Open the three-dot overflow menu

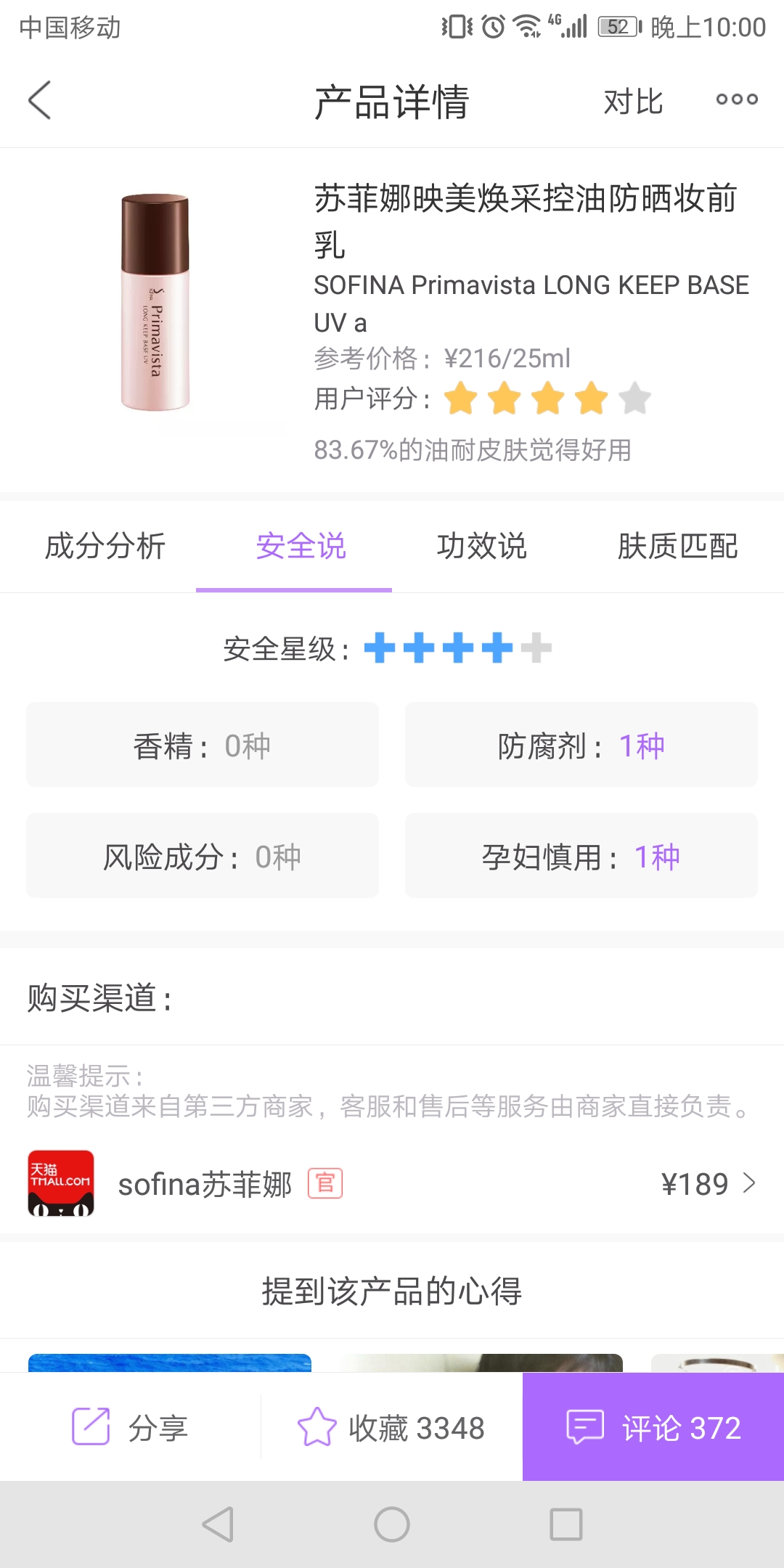[x=735, y=100]
